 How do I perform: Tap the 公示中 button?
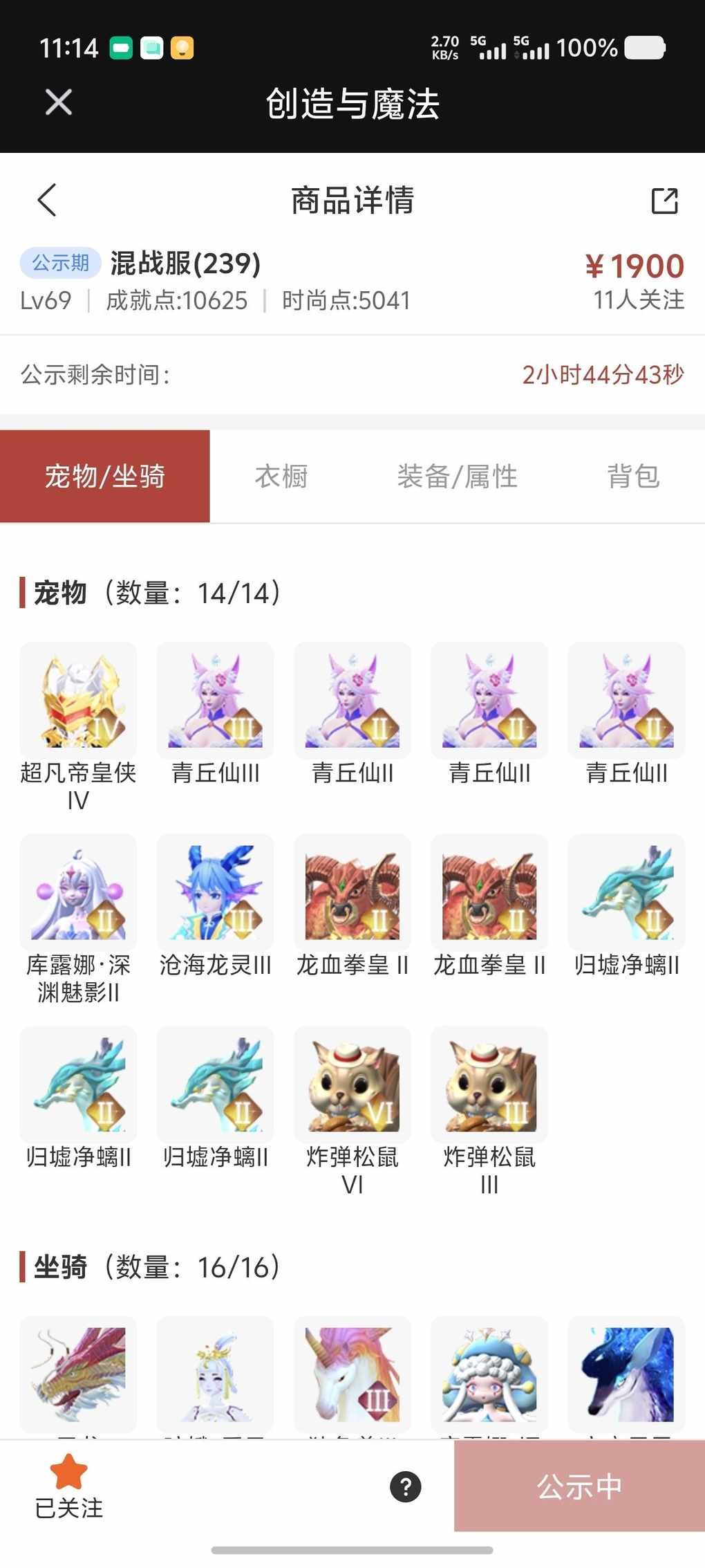(579, 1486)
